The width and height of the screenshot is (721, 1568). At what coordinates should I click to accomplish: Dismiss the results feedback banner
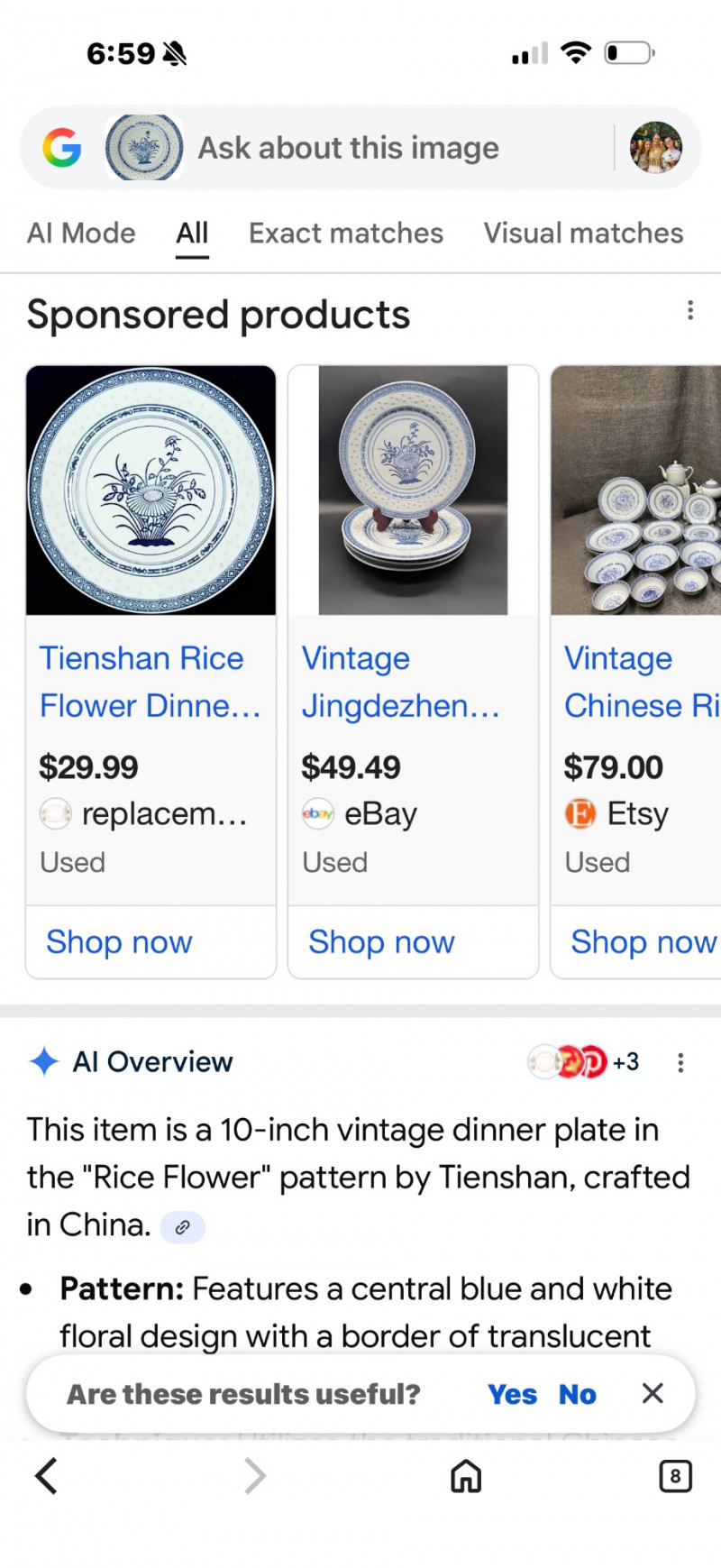(x=653, y=1393)
